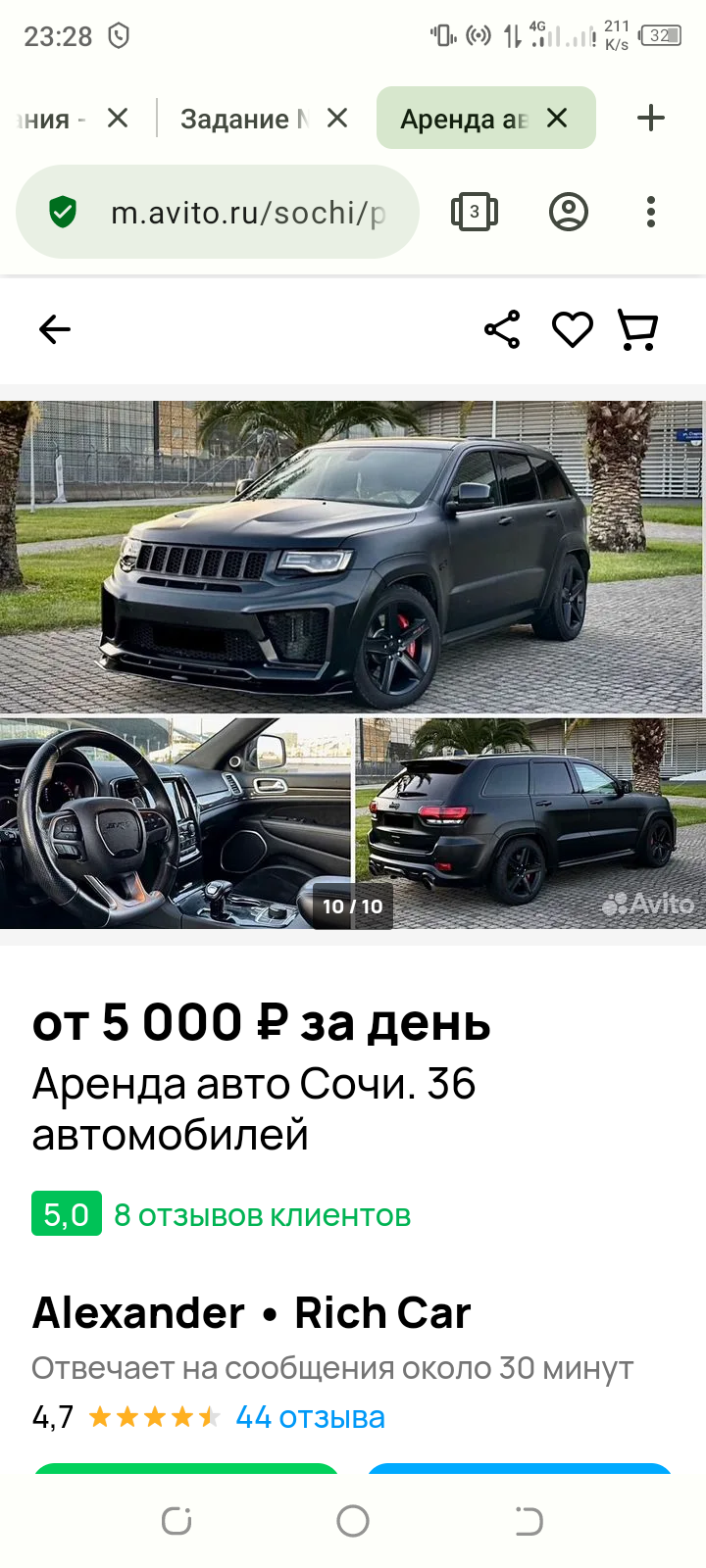Open the browser tab switcher
The height and width of the screenshot is (1568, 706).
[475, 212]
